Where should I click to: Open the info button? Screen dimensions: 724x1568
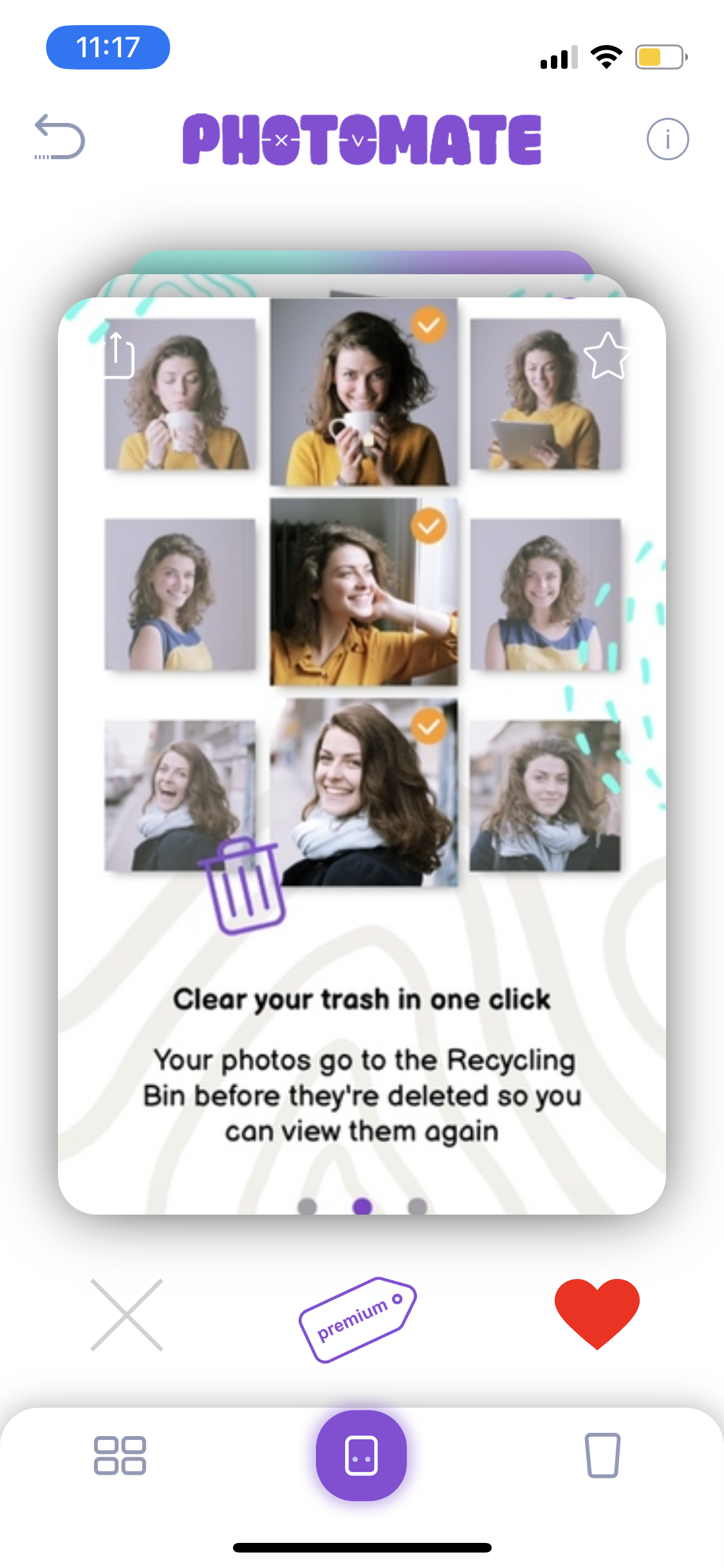coord(667,139)
